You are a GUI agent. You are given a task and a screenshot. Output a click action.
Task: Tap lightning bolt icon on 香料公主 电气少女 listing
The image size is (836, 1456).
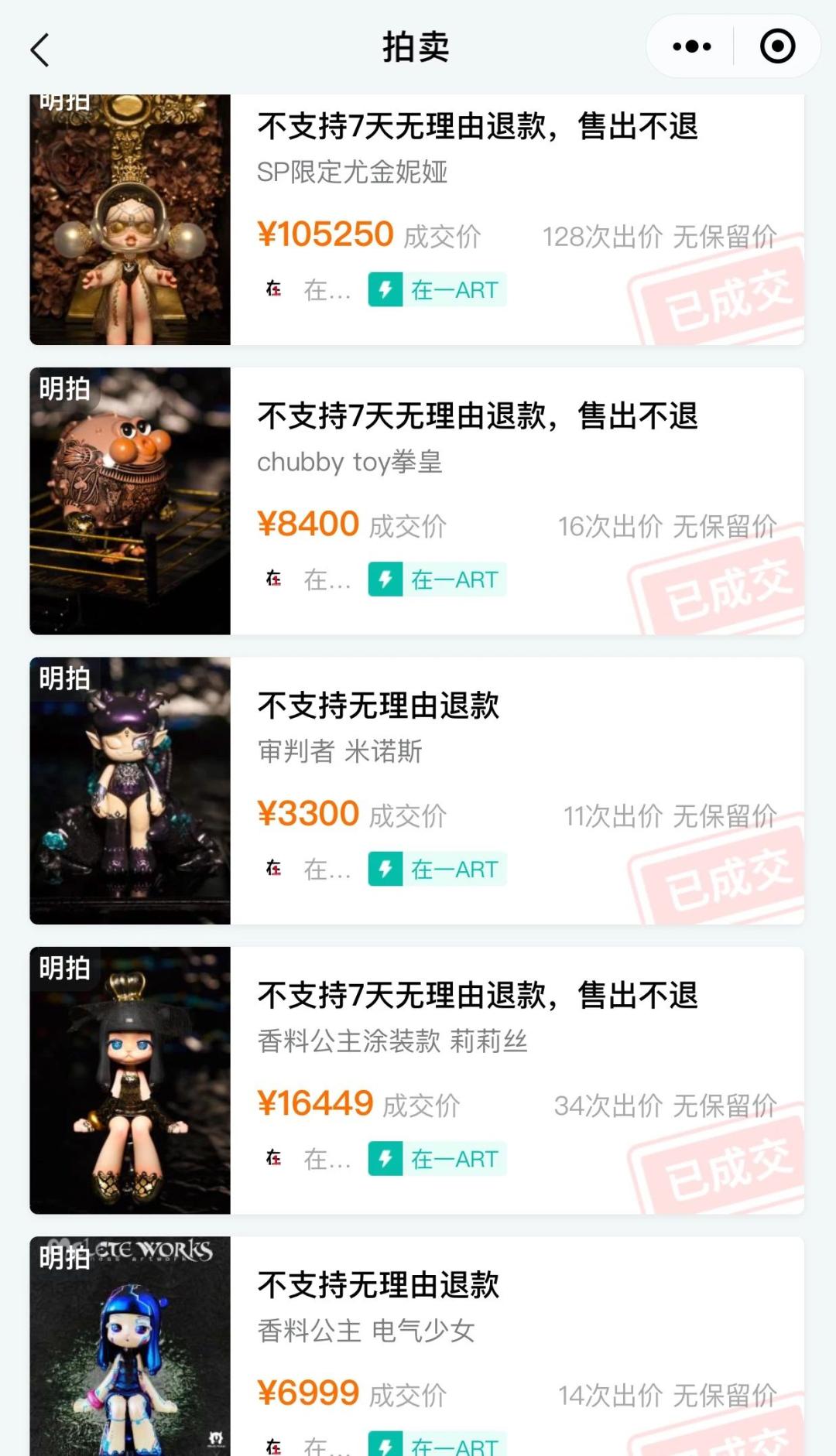click(387, 1445)
